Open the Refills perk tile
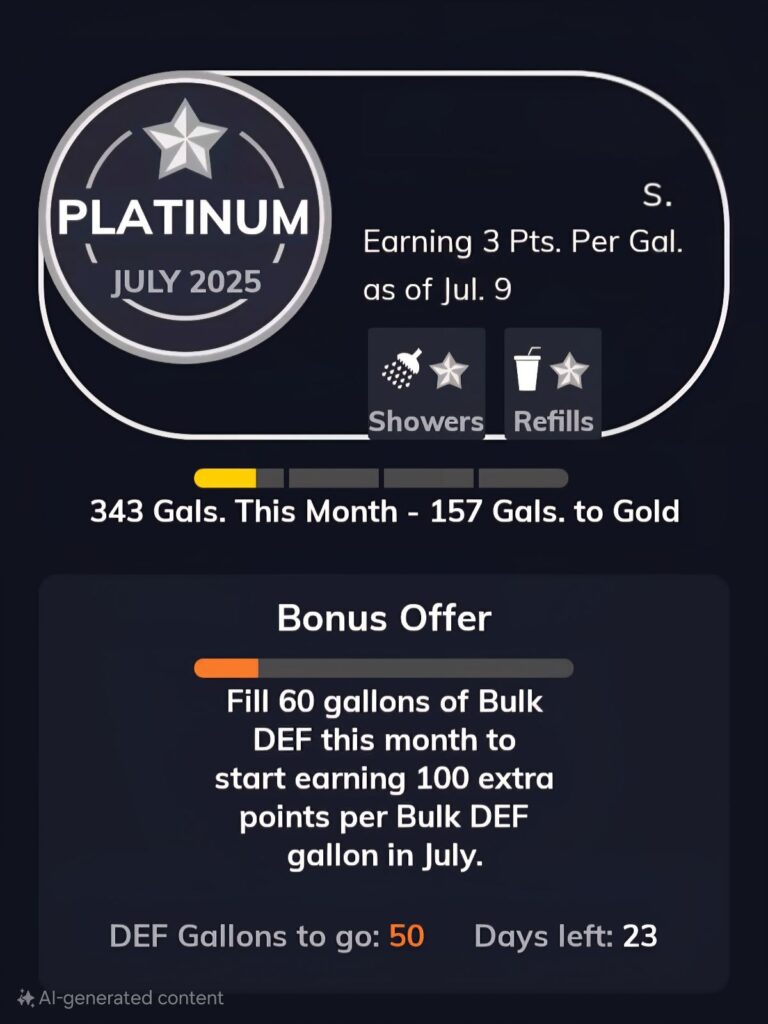Image resolution: width=768 pixels, height=1024 pixels. pyautogui.click(x=553, y=383)
